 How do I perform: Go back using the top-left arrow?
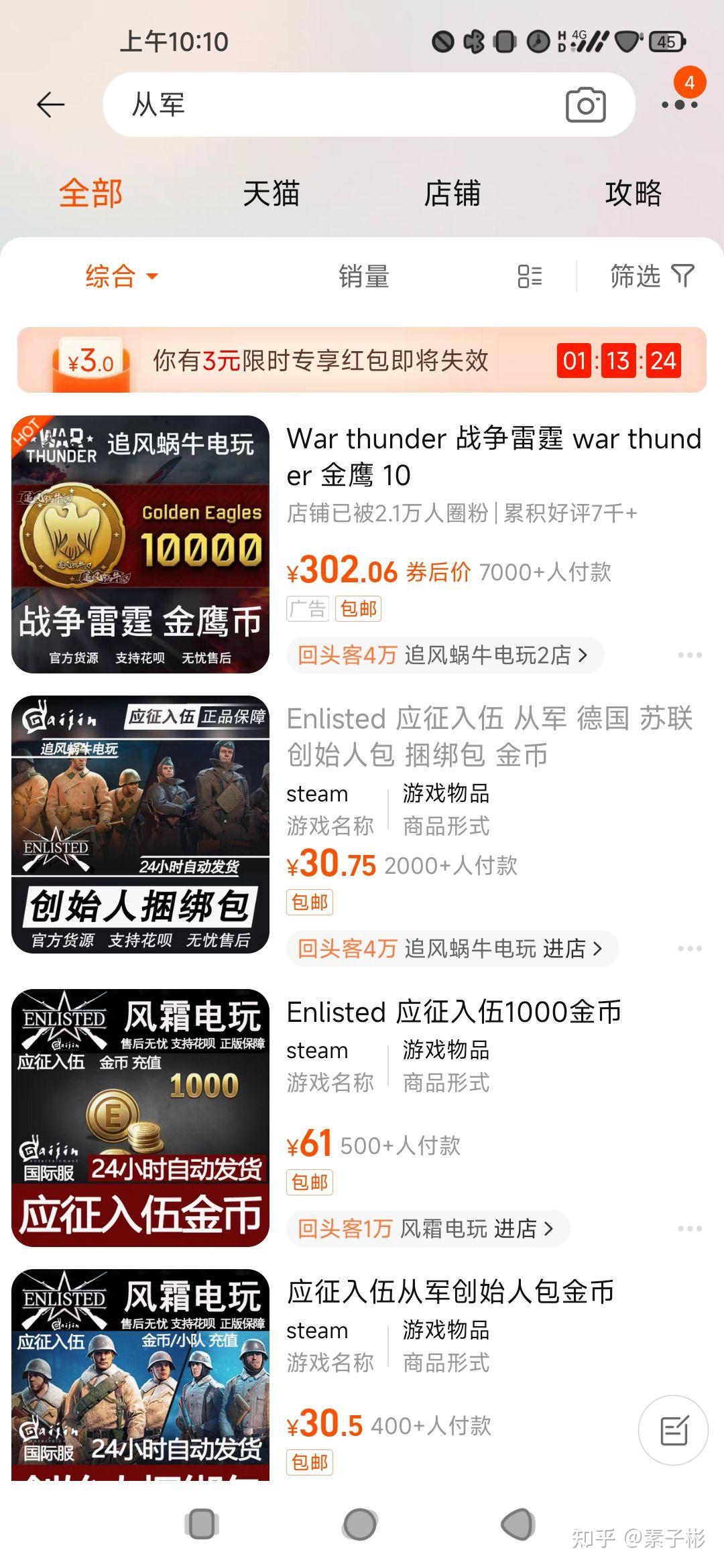click(x=50, y=105)
